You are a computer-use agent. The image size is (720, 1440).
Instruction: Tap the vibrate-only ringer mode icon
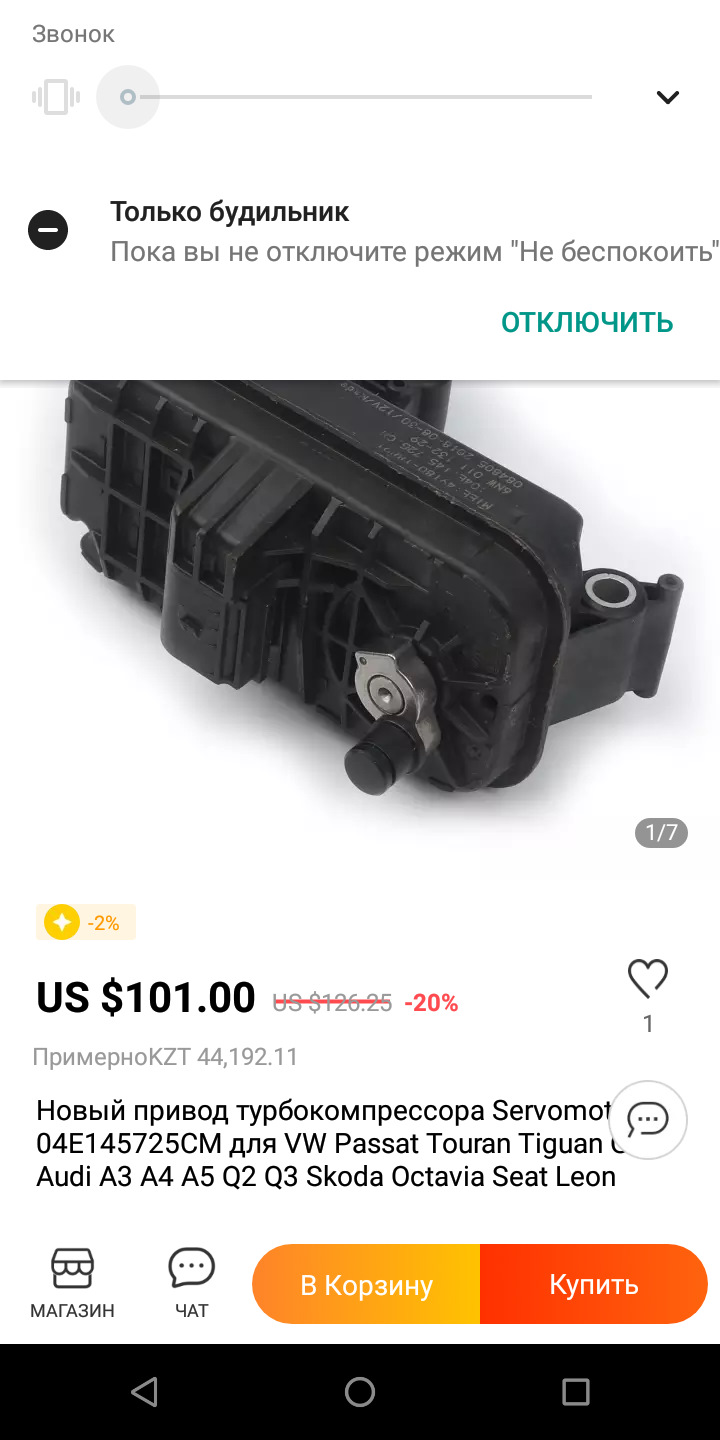pos(56,96)
